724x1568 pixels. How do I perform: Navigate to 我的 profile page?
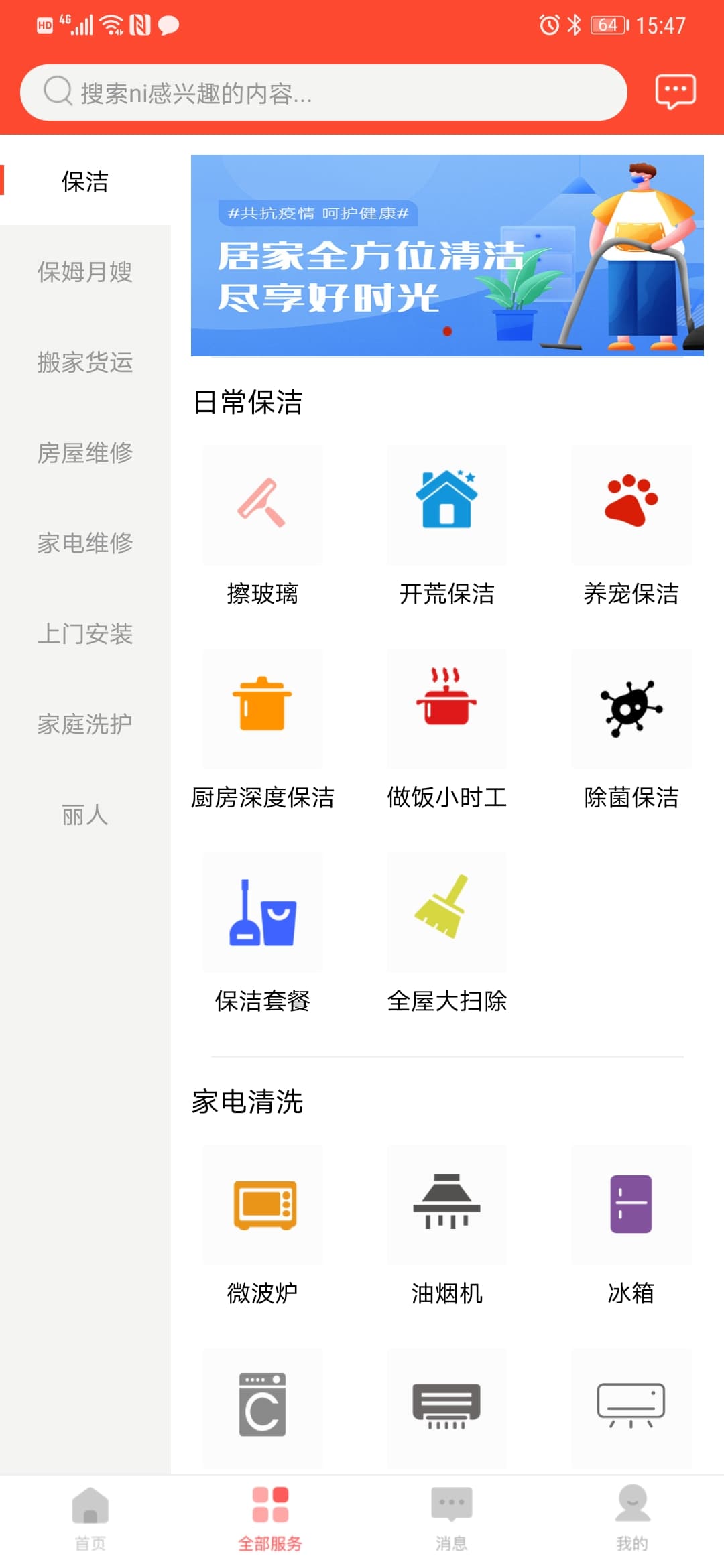click(631, 1521)
